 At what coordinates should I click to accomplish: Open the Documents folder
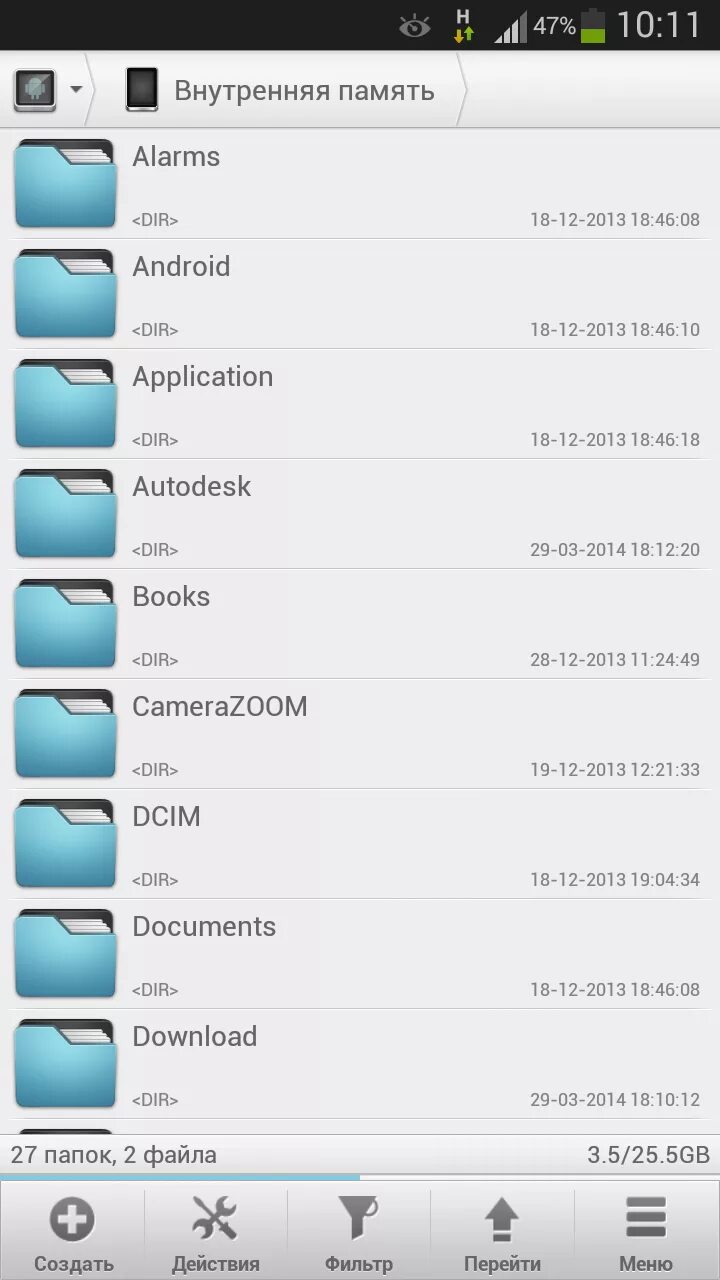click(x=360, y=954)
